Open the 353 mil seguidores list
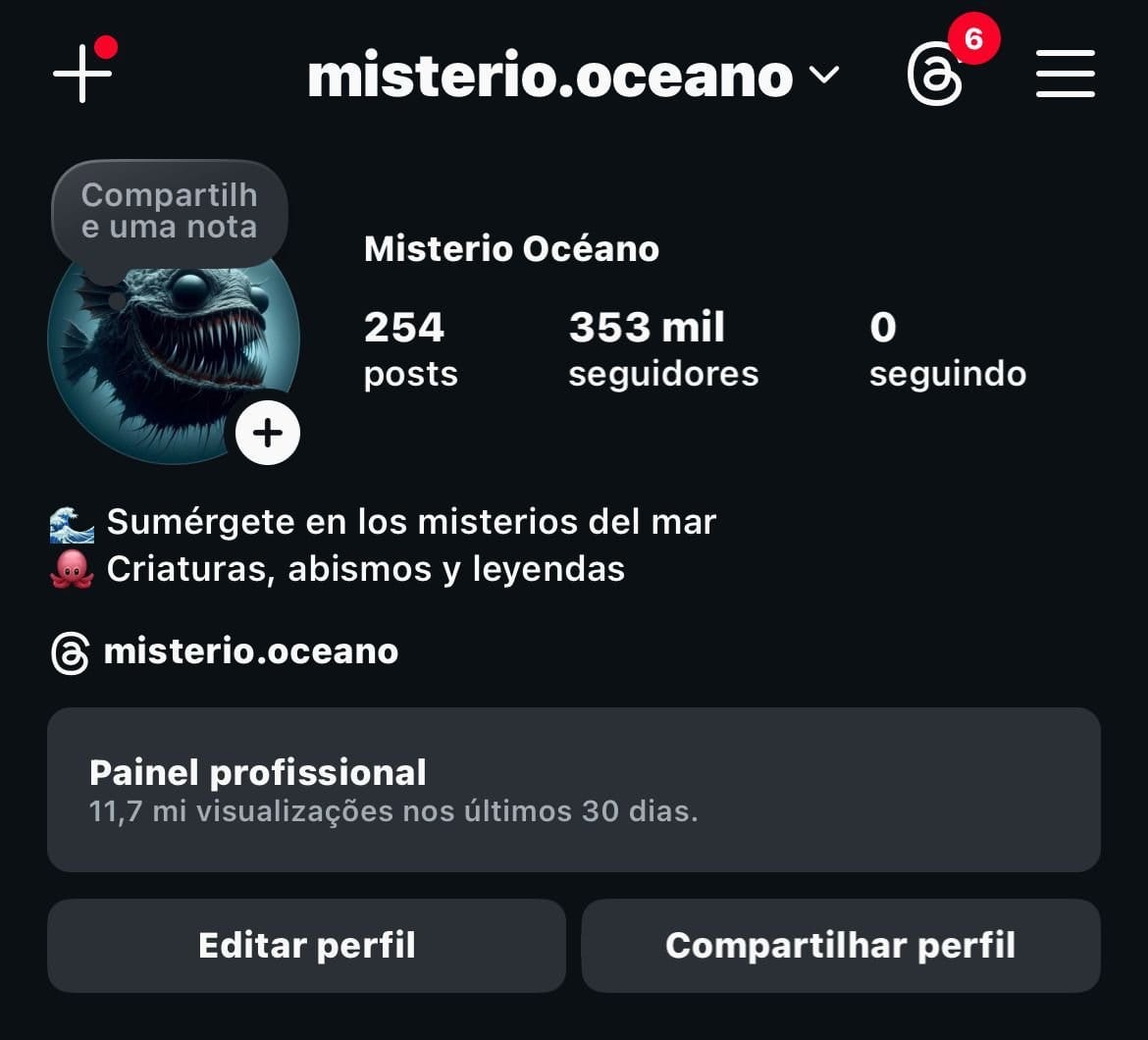The width and height of the screenshot is (1148, 1040). click(x=663, y=348)
